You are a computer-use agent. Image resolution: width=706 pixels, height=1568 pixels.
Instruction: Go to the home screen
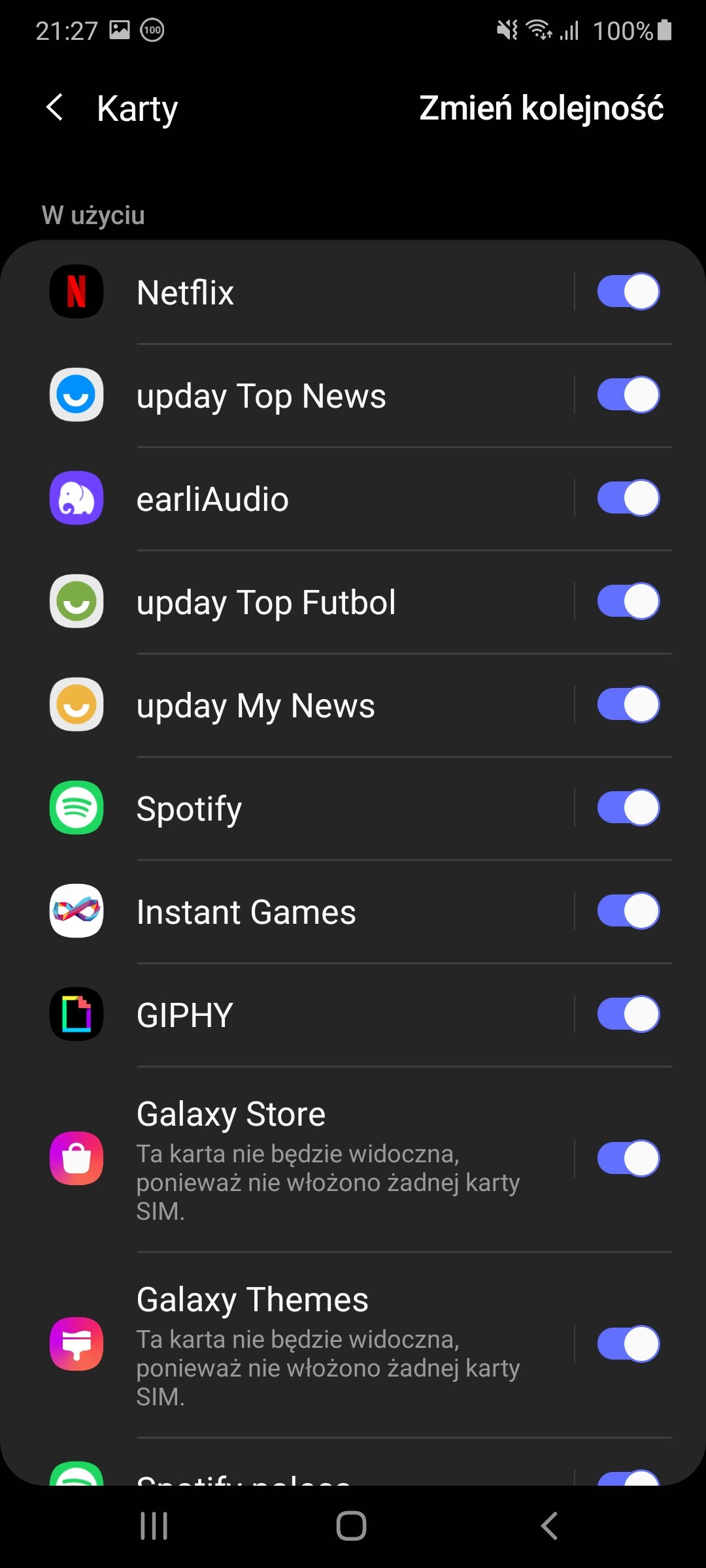click(x=352, y=1526)
